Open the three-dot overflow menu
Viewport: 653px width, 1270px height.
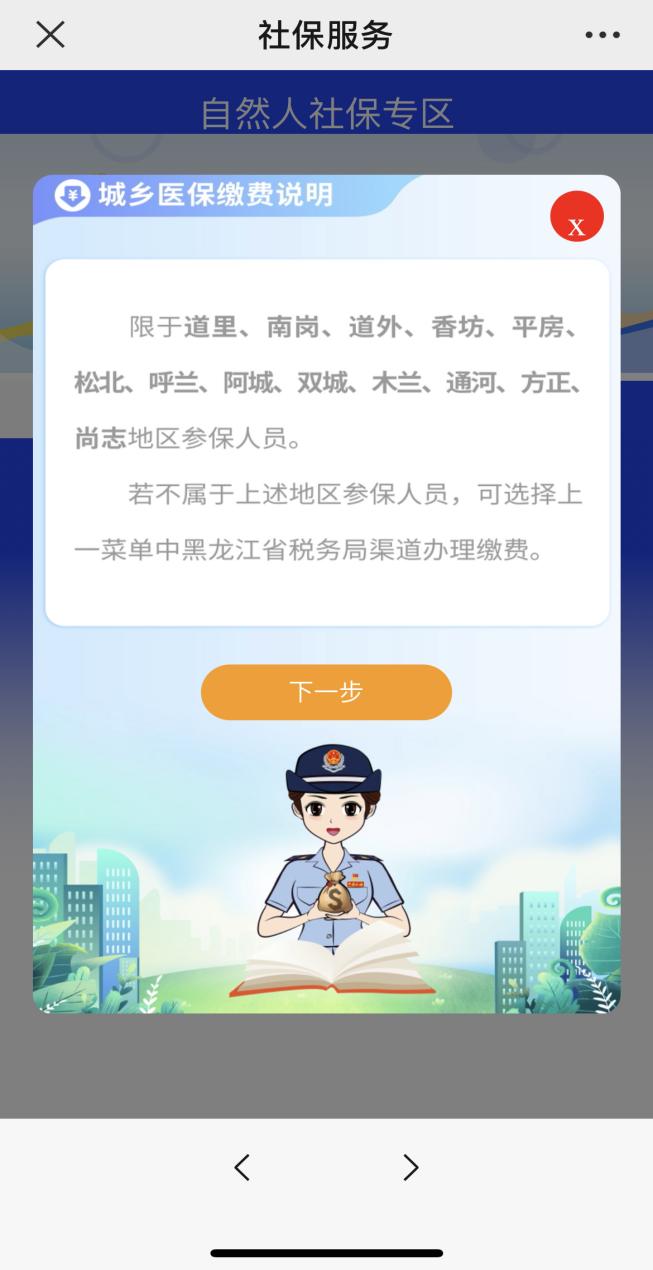click(602, 35)
